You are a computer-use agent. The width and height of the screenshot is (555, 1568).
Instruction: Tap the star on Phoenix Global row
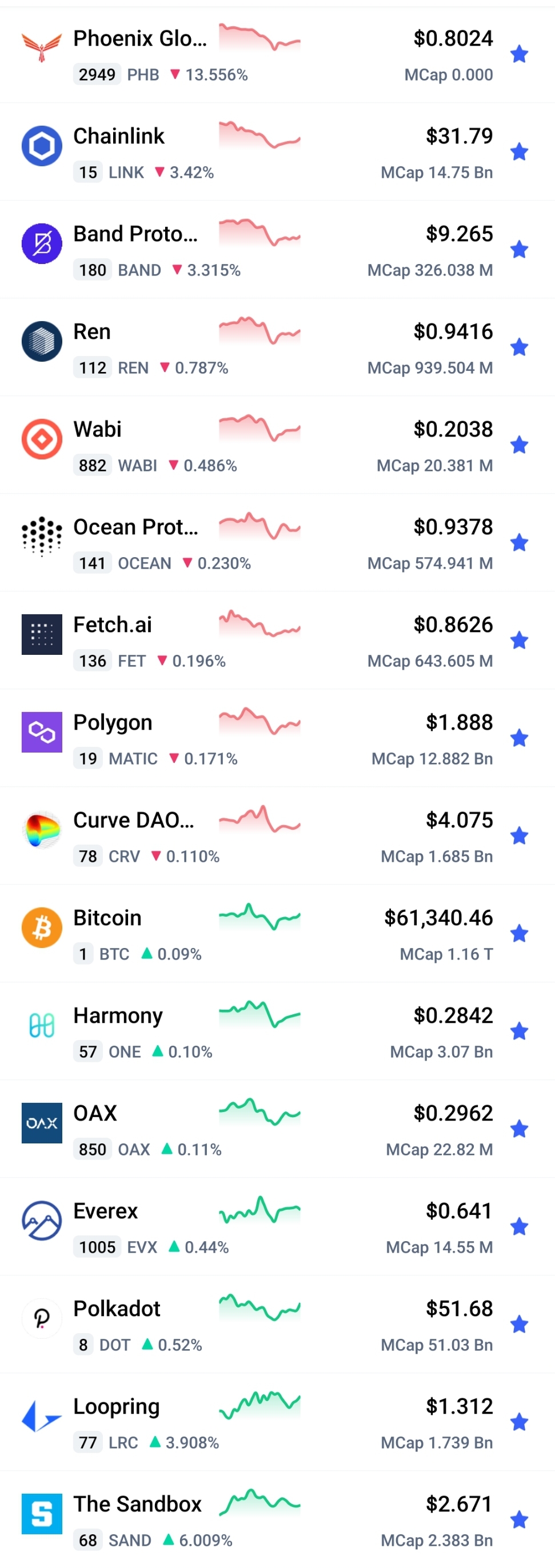519,54
